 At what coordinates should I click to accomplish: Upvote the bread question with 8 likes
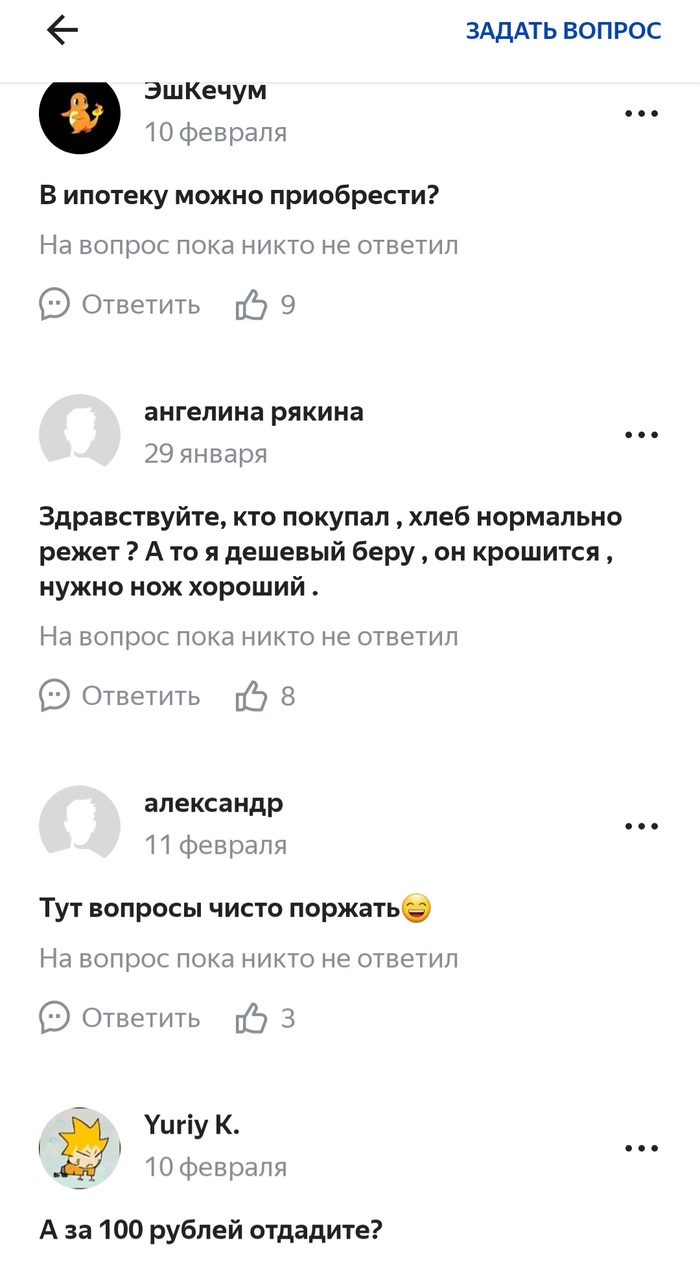[252, 696]
